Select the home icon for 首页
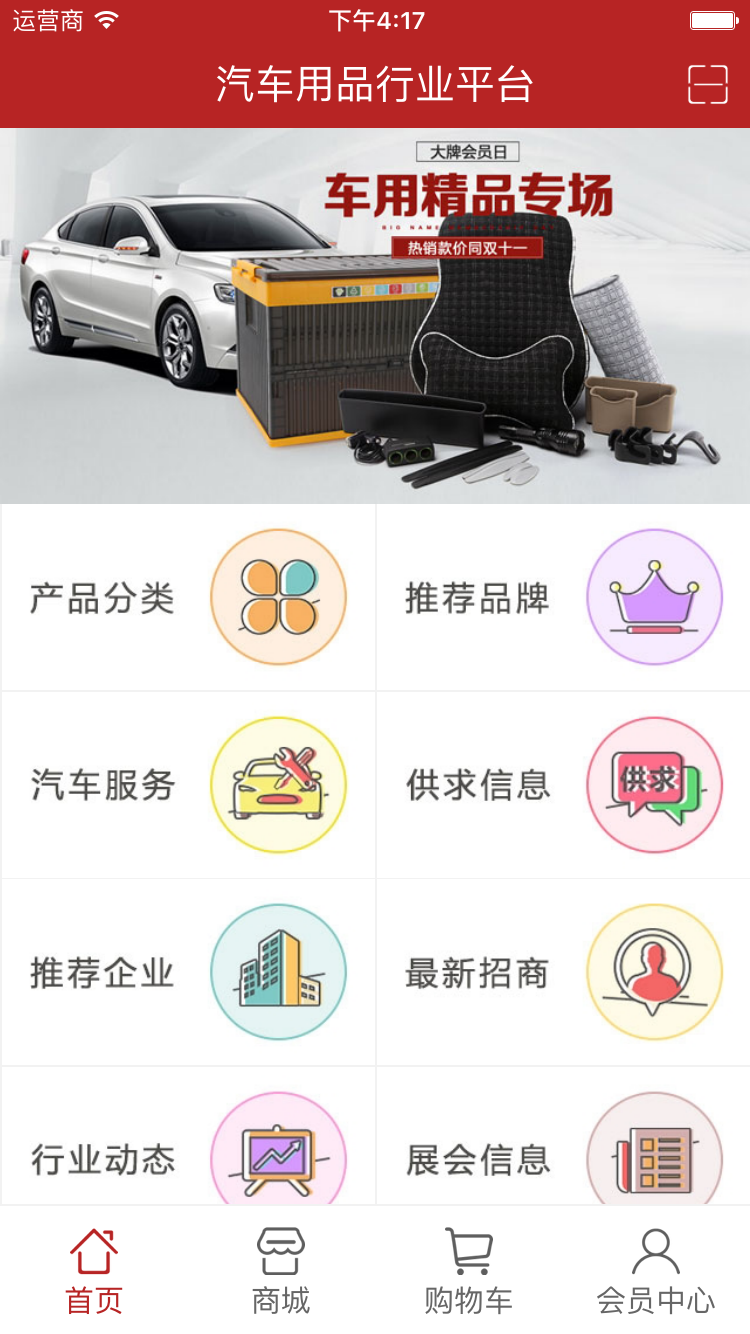Viewport: 750px width, 1334px height. (93, 1248)
